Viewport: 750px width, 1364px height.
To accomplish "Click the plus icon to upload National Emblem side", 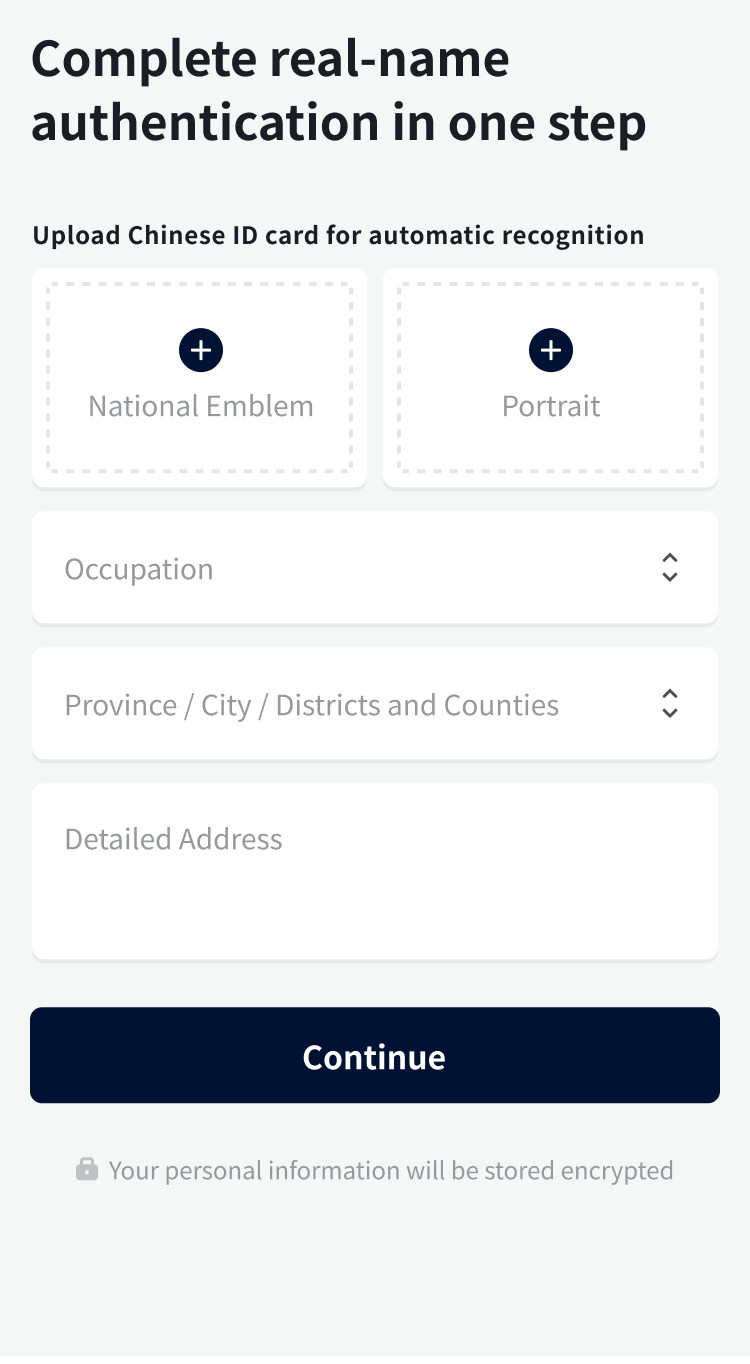I will tap(200, 350).
